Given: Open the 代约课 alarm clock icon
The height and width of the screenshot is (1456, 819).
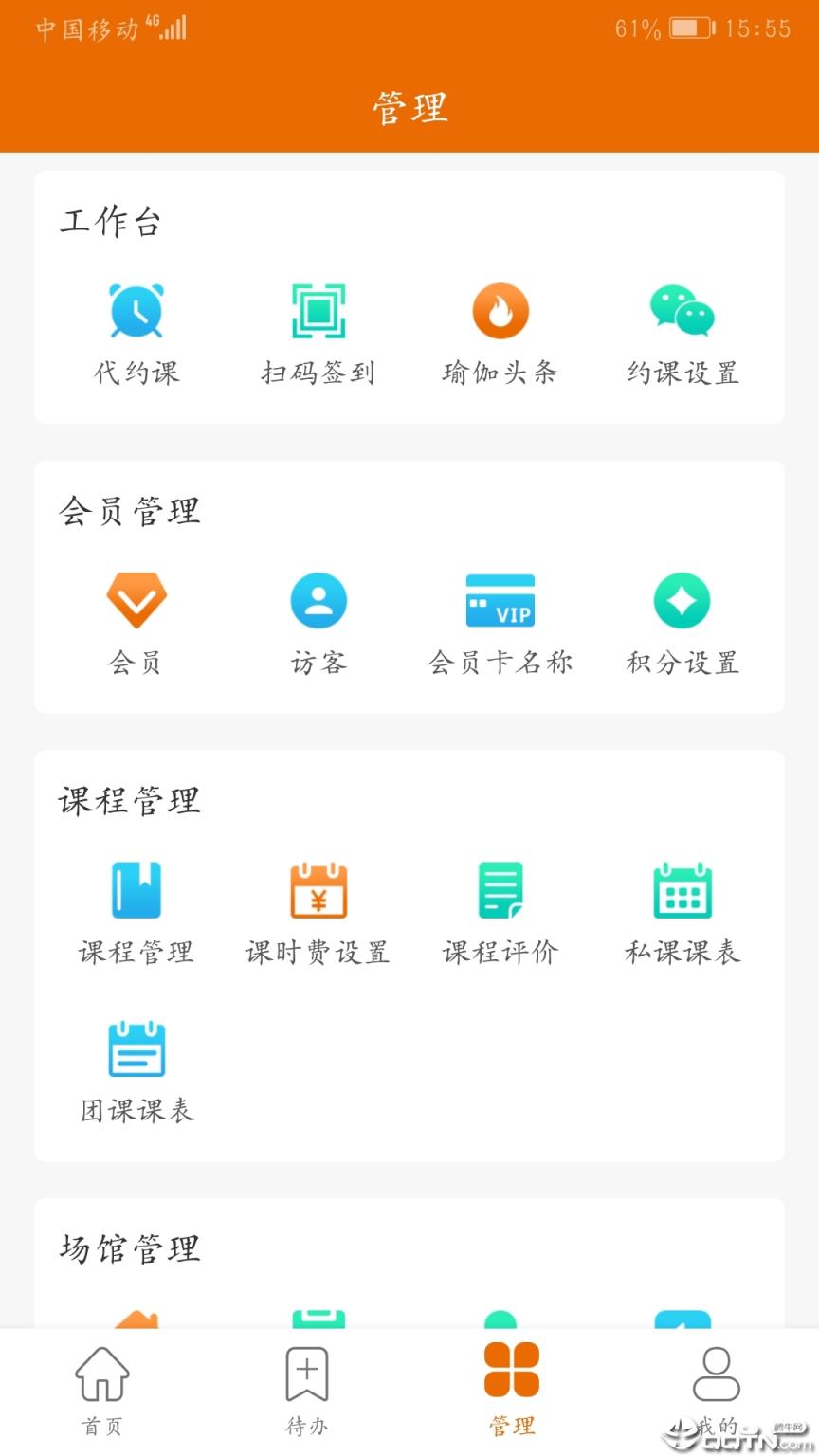Looking at the screenshot, I should (136, 310).
